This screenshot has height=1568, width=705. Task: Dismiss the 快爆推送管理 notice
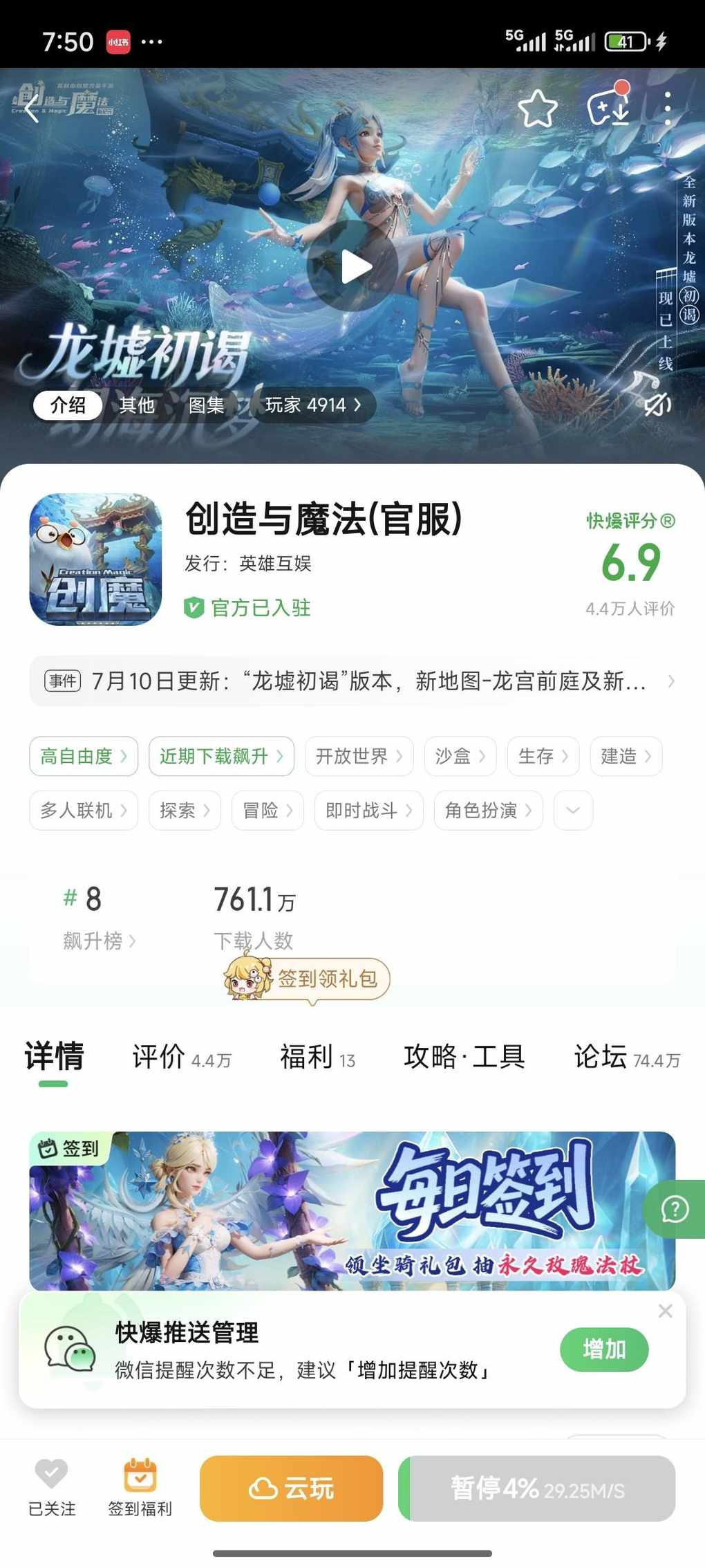click(665, 1311)
